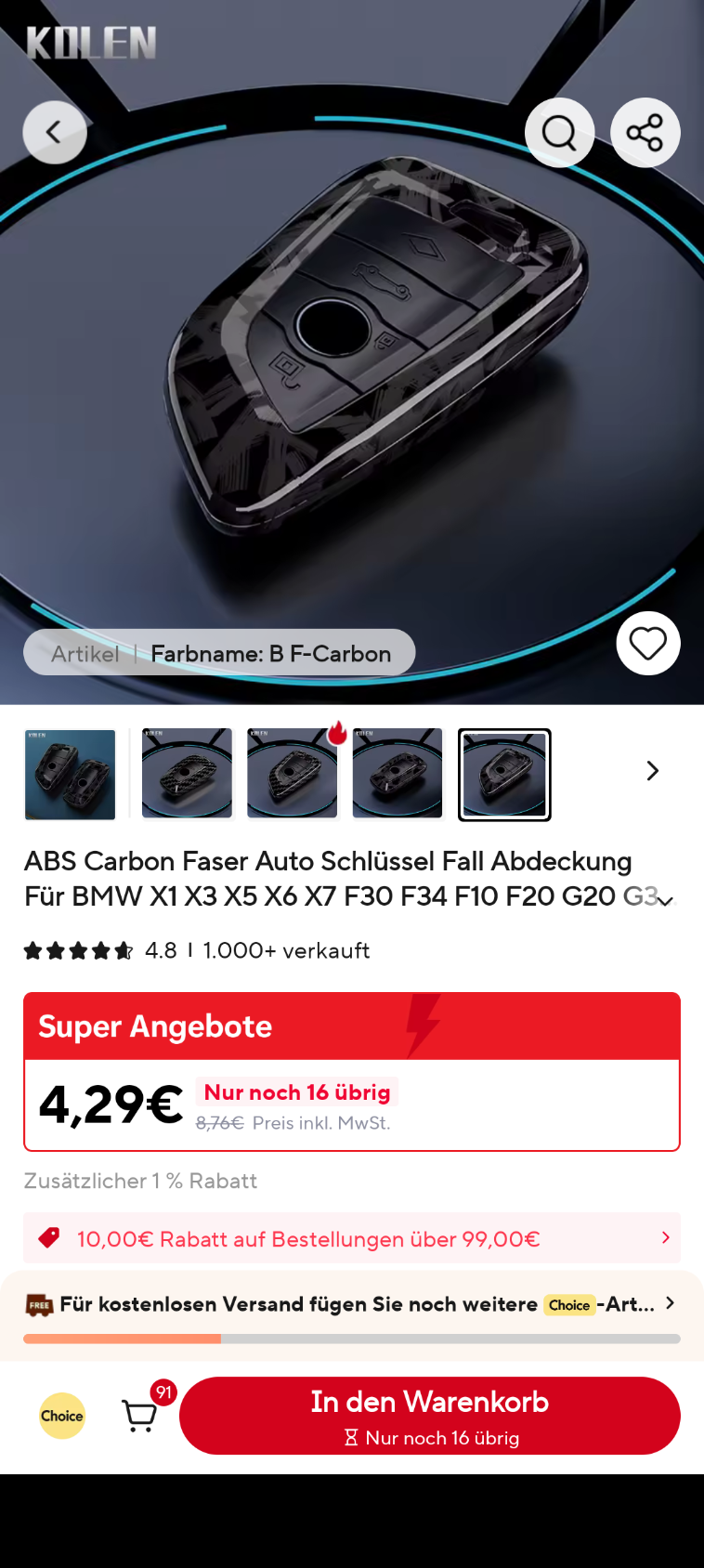Open the free shipping Choice items banner

(x=351, y=1304)
